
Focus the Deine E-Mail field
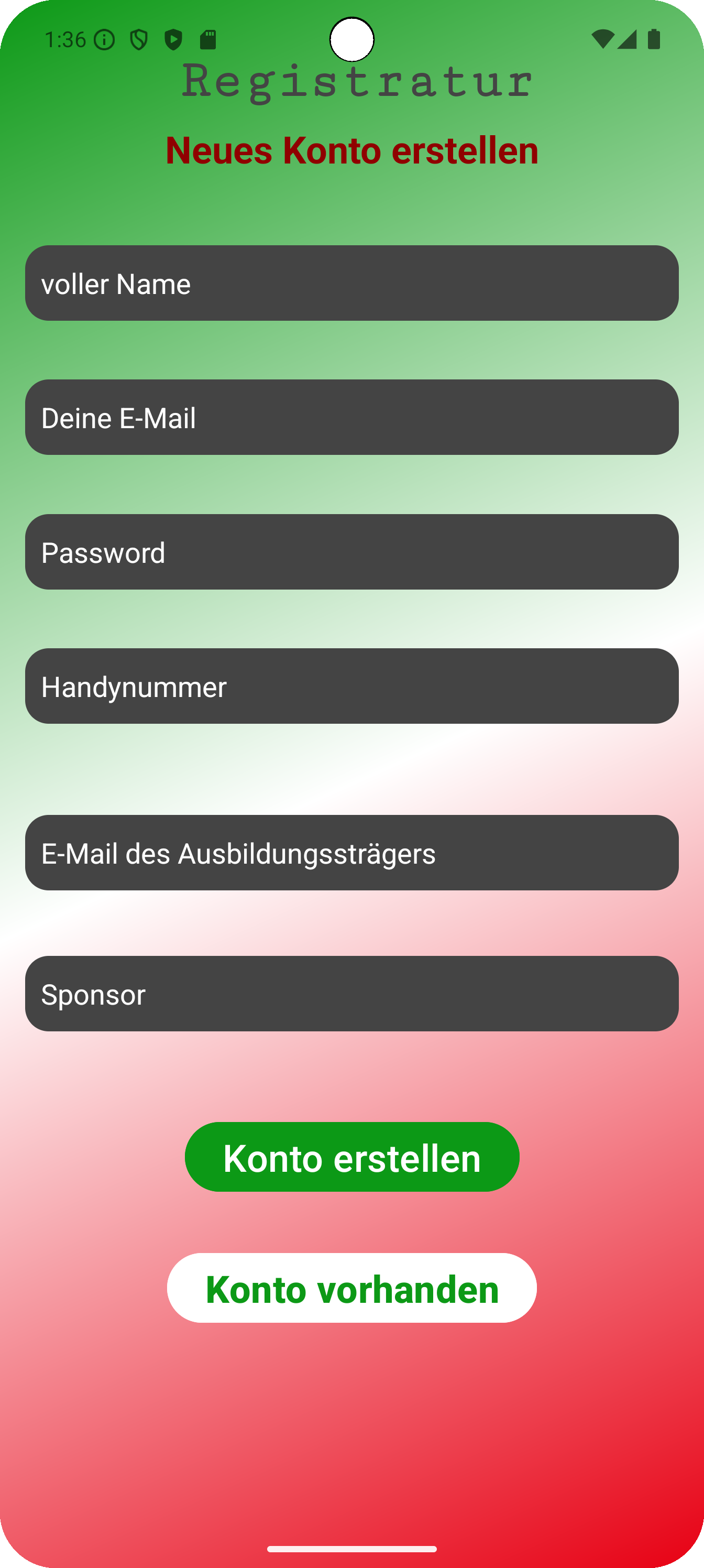pos(351,418)
